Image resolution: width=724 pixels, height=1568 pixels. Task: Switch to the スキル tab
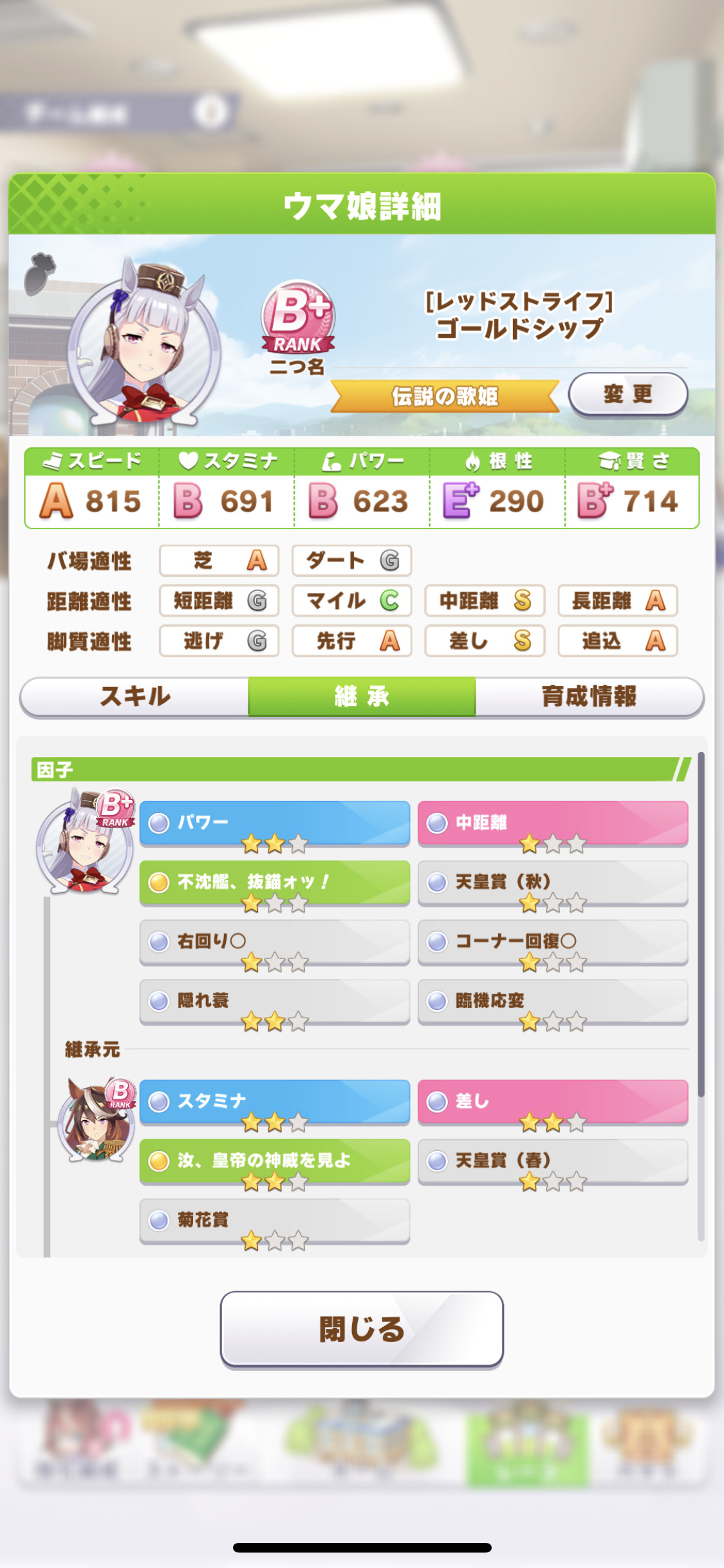point(135,696)
